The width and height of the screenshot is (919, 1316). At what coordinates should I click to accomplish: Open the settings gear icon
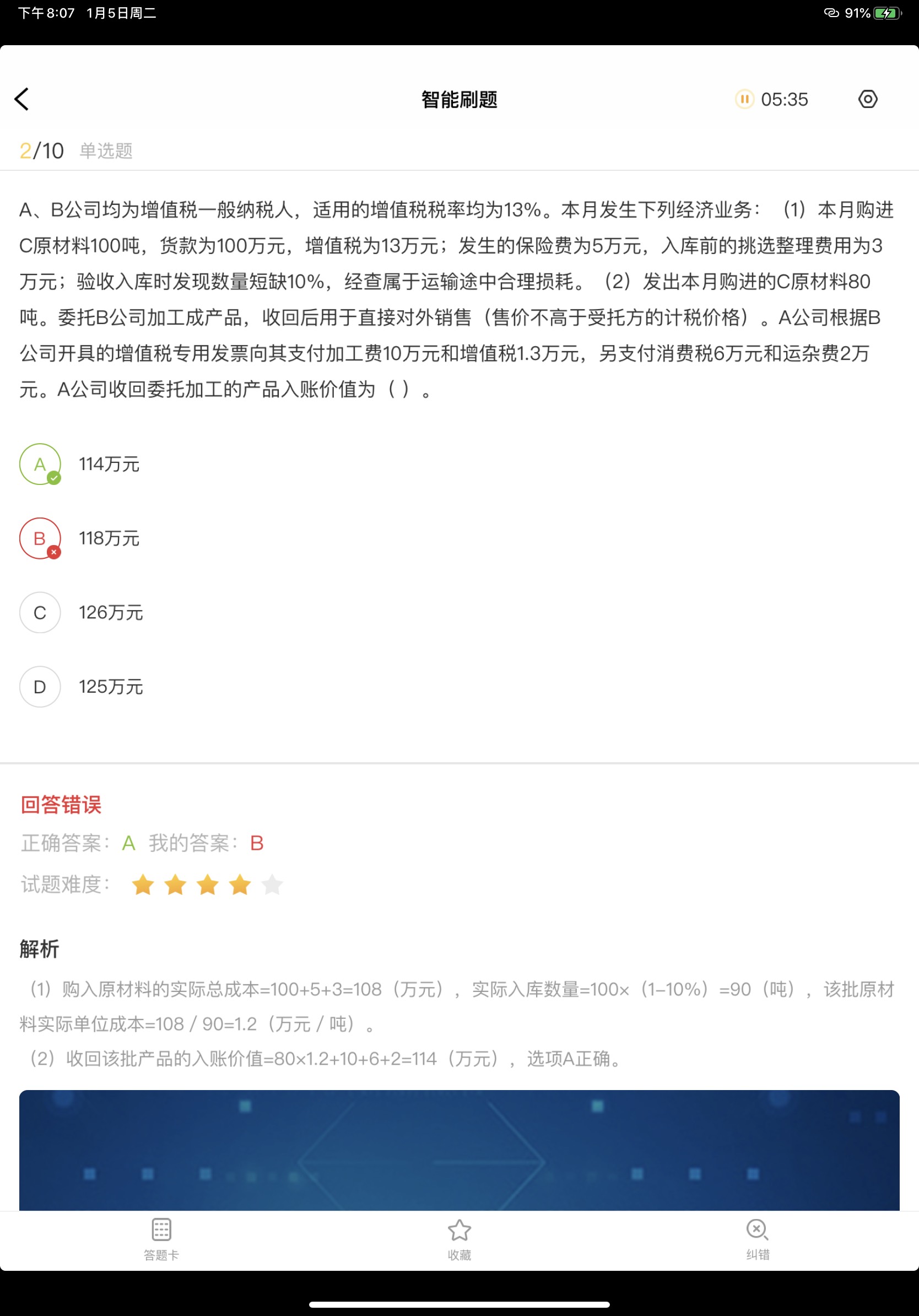tap(867, 99)
